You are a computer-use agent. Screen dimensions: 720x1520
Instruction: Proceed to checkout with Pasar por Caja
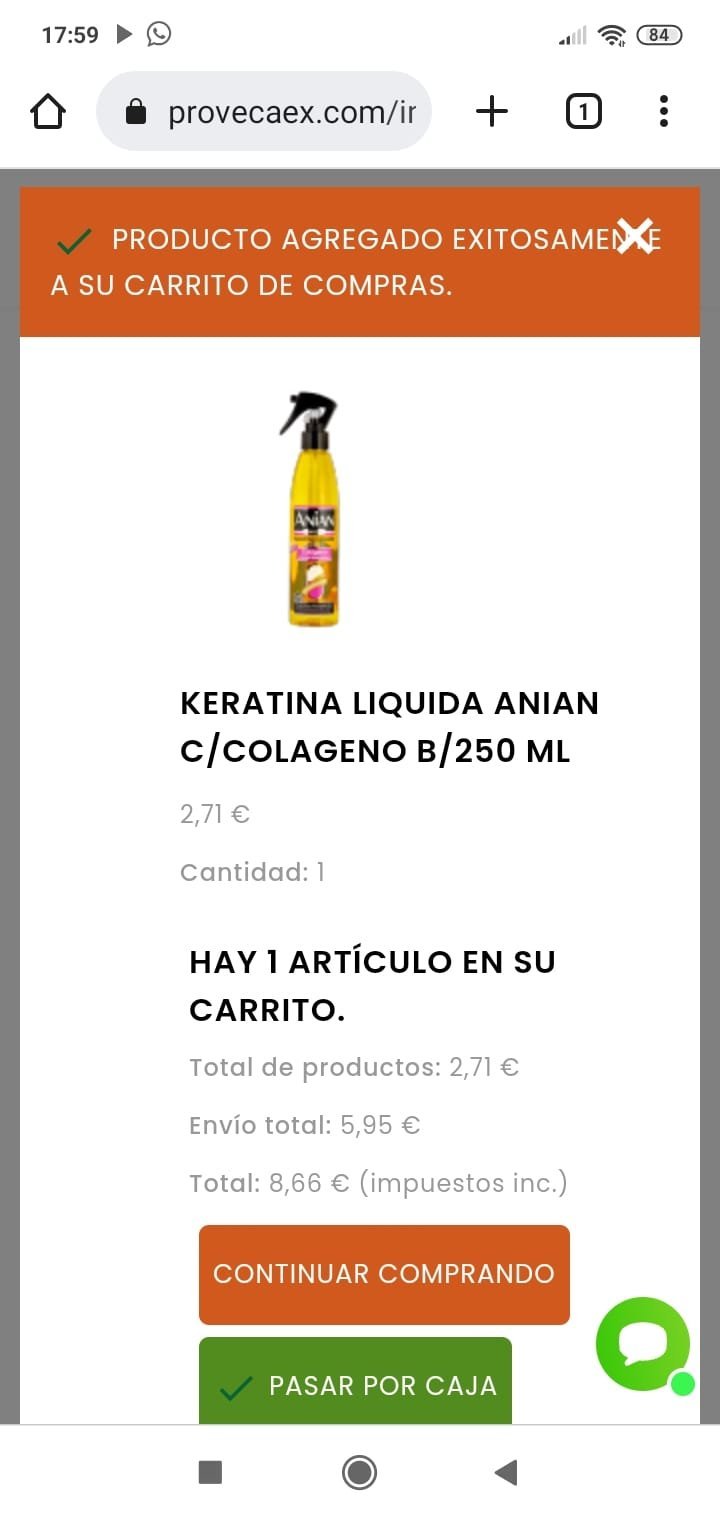[355, 1384]
